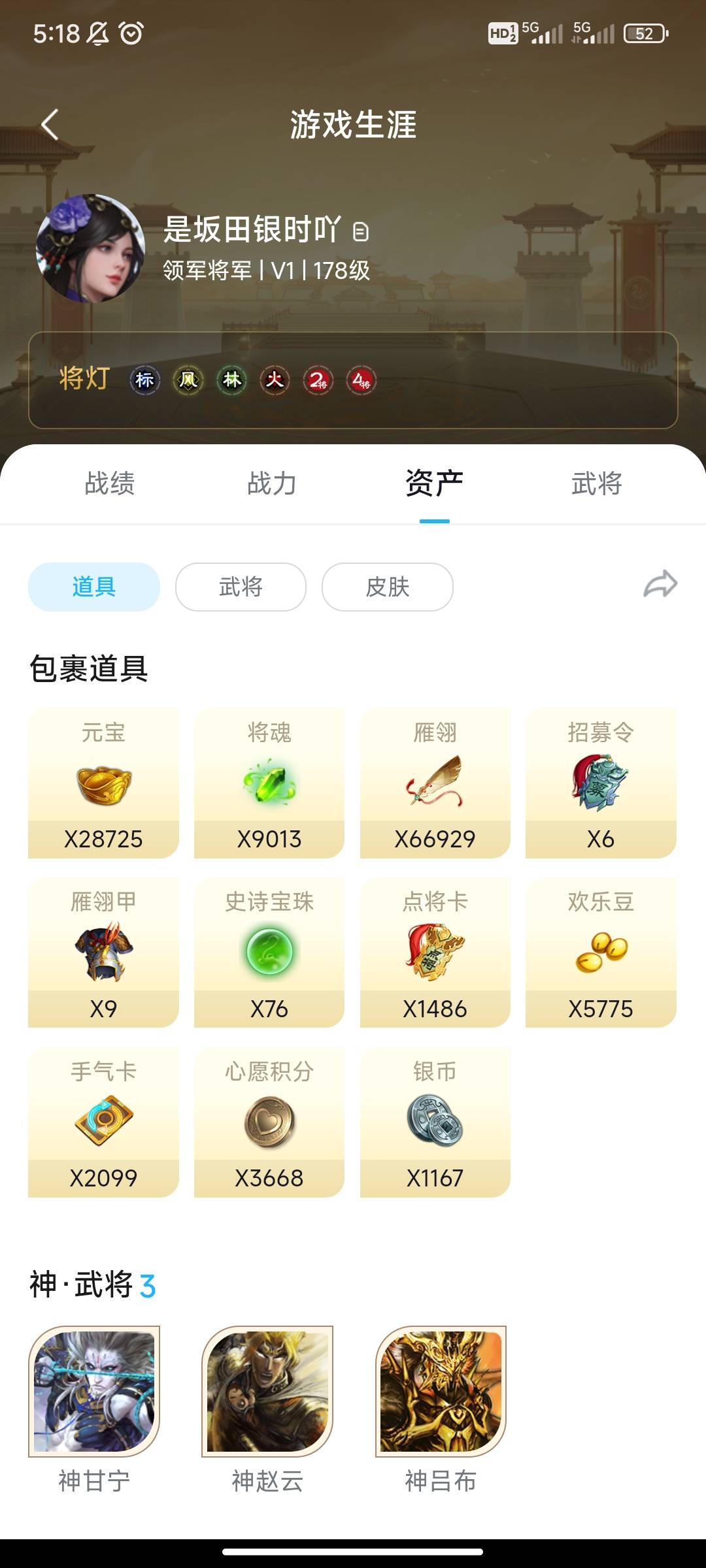Open the top 武将 tab

[596, 483]
